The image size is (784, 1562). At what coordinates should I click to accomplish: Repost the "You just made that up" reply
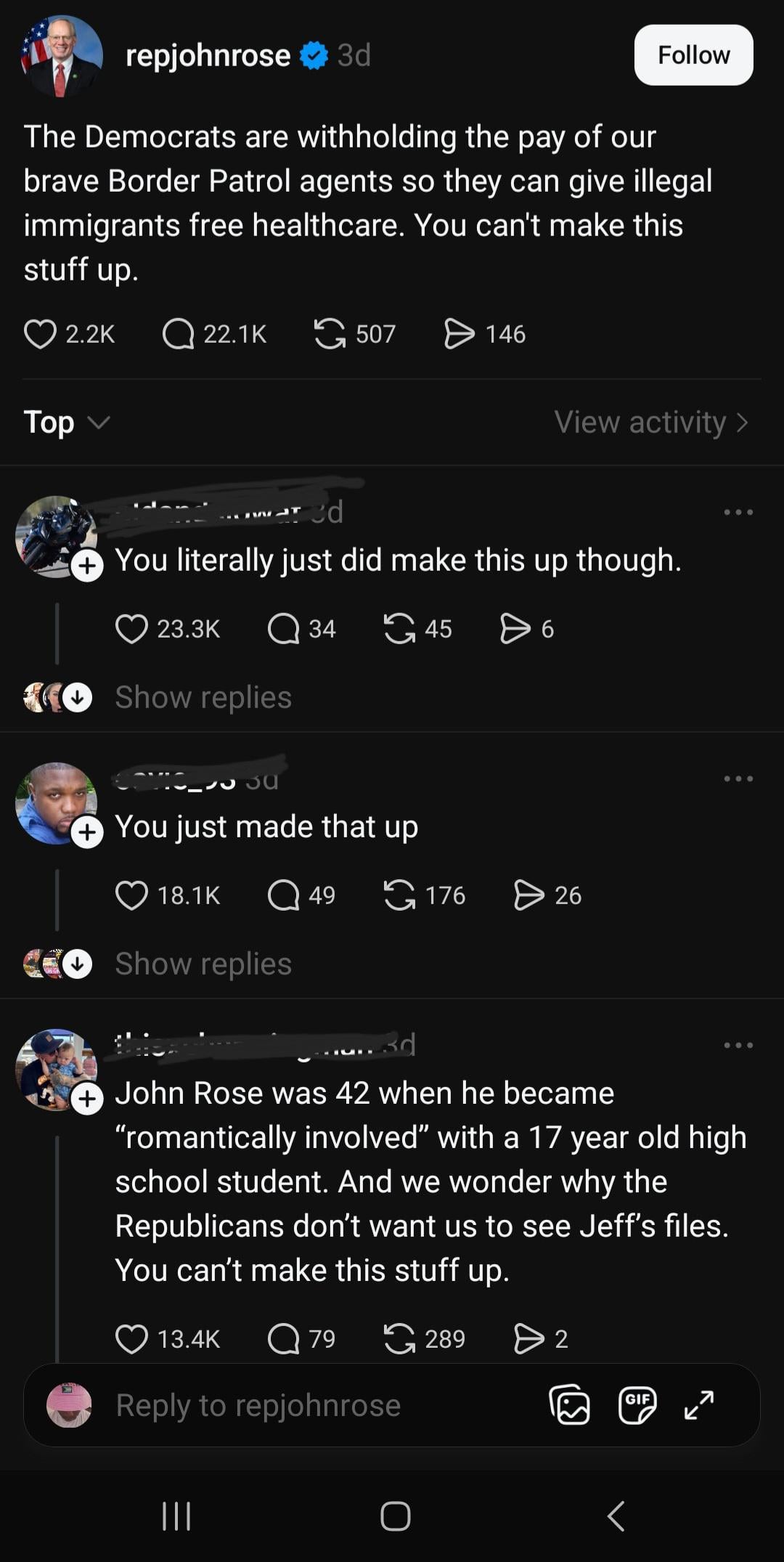click(x=399, y=895)
